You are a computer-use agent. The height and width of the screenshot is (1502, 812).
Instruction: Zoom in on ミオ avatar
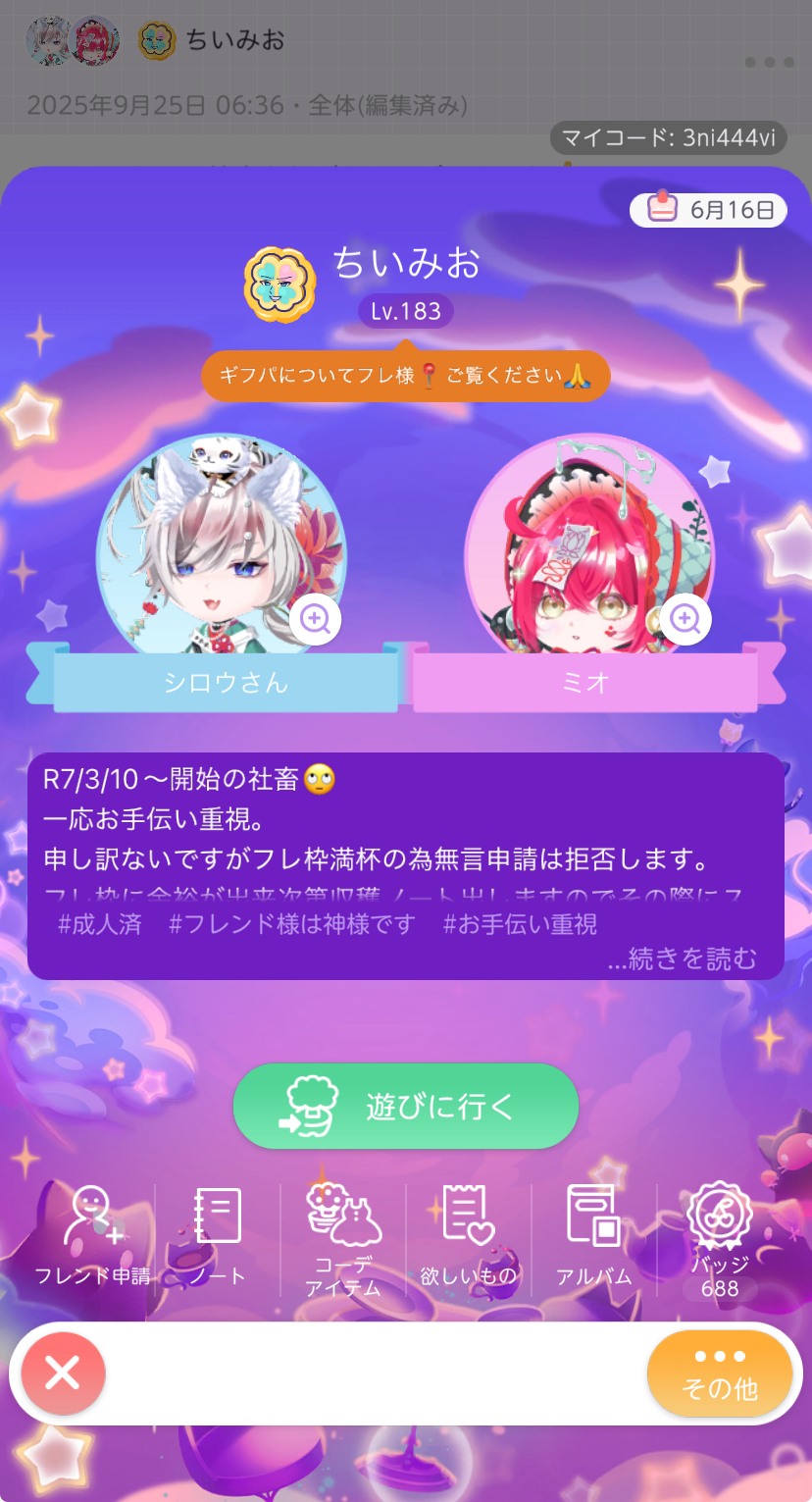[685, 618]
